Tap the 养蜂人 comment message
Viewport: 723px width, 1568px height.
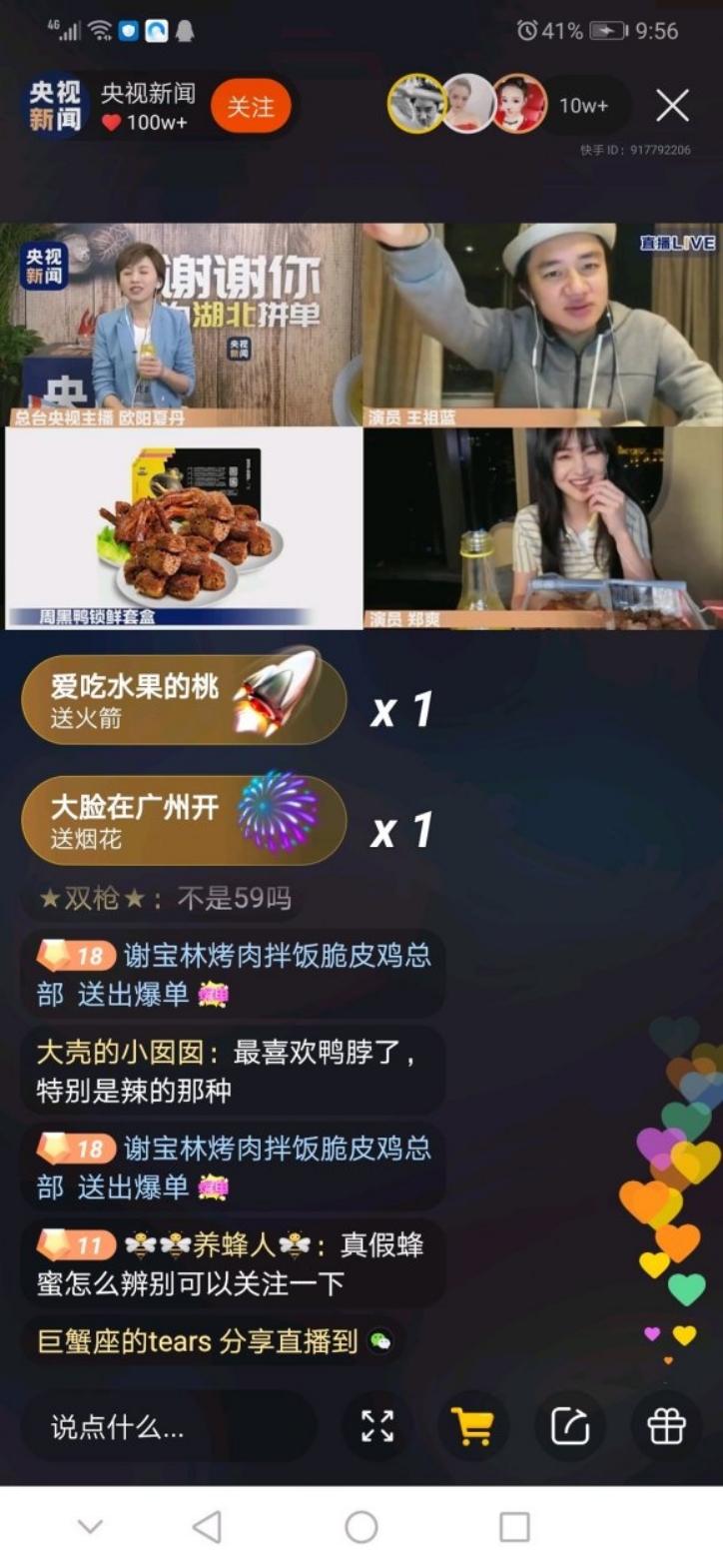[232, 1263]
